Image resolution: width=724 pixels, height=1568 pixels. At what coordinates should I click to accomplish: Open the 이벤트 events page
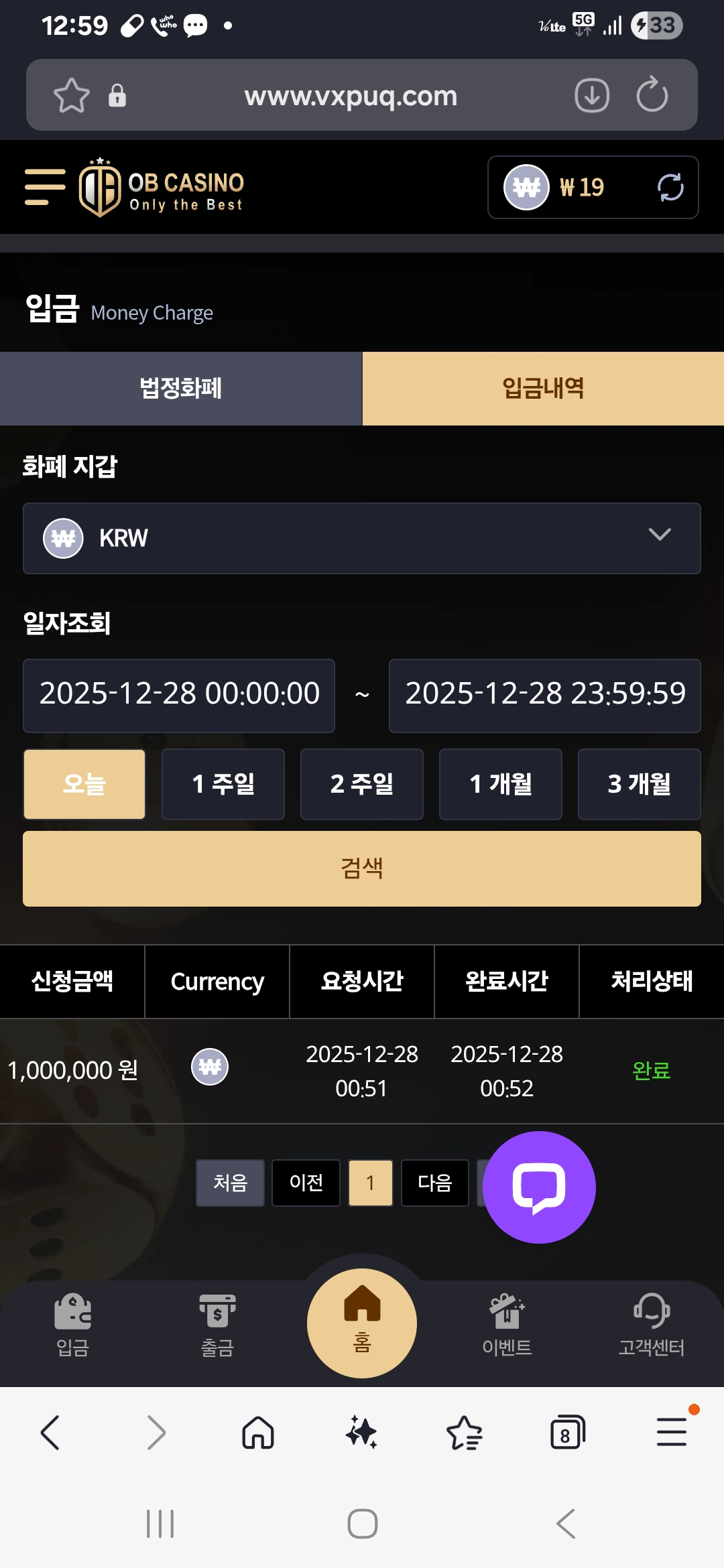507,1323
